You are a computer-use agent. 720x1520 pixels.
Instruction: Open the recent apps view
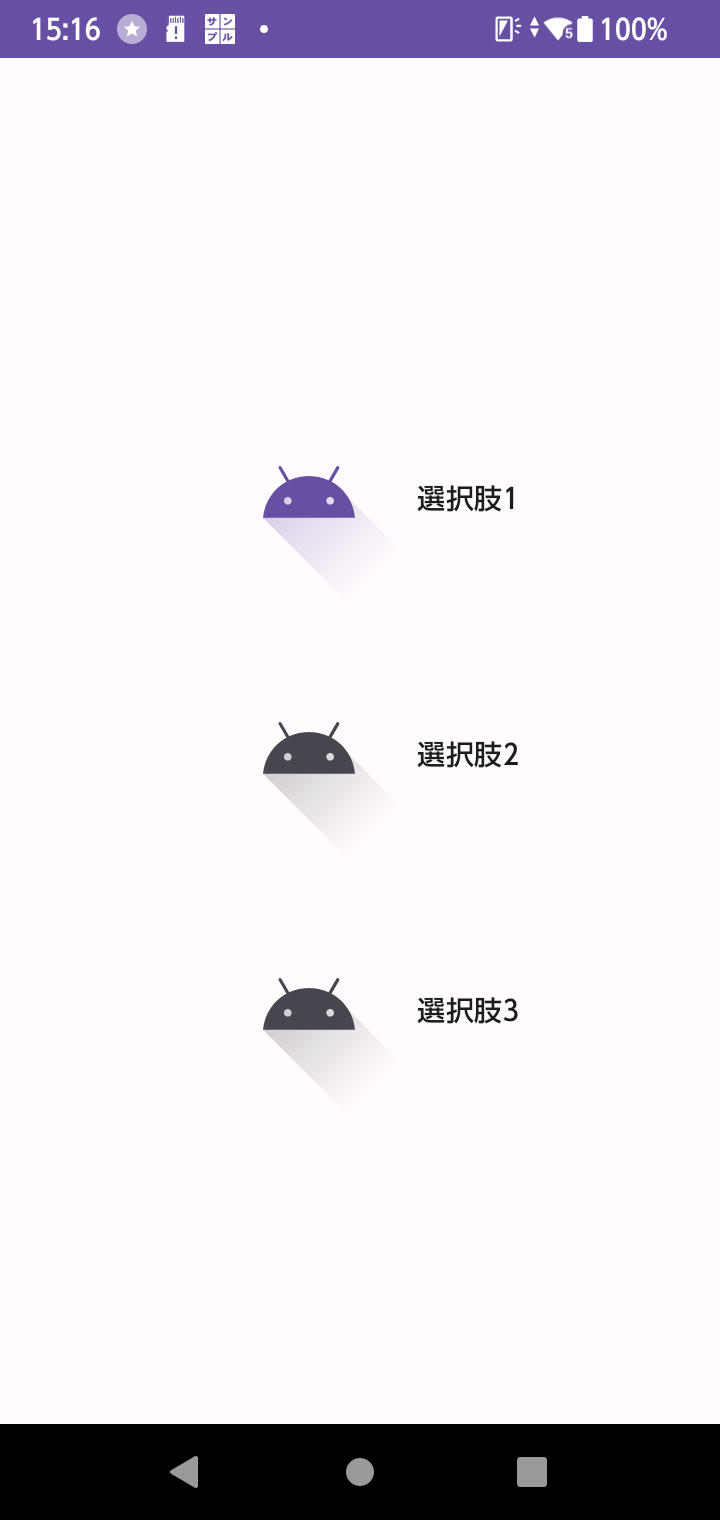532,1471
